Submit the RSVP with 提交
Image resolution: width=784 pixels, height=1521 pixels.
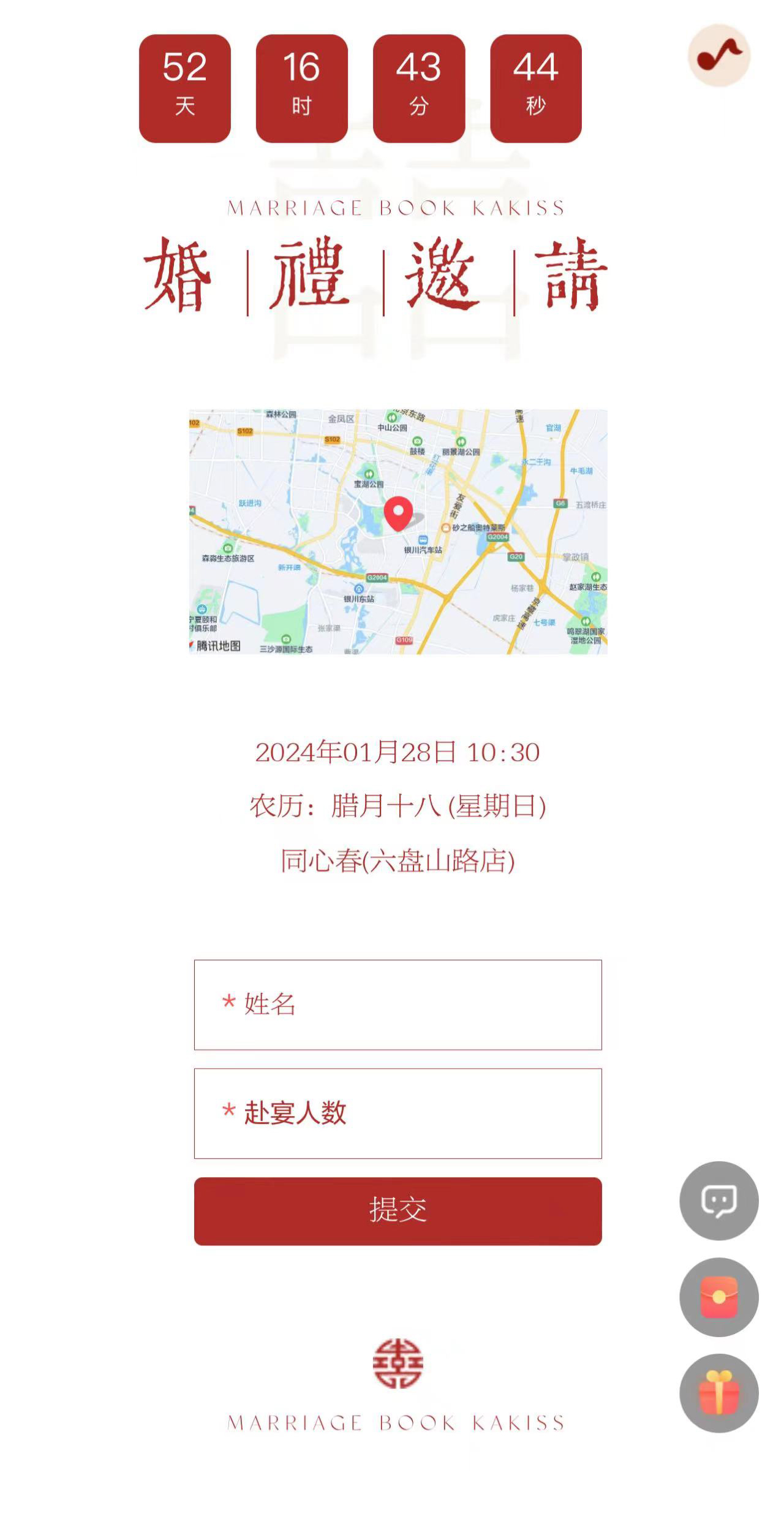pyautogui.click(x=398, y=1211)
